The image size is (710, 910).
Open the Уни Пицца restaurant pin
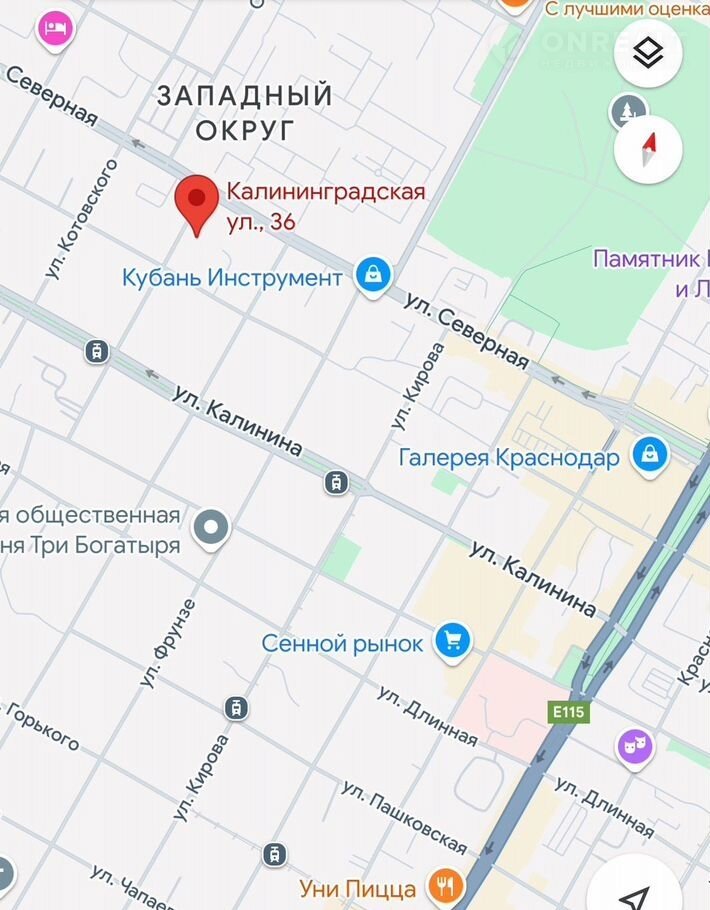(x=447, y=884)
